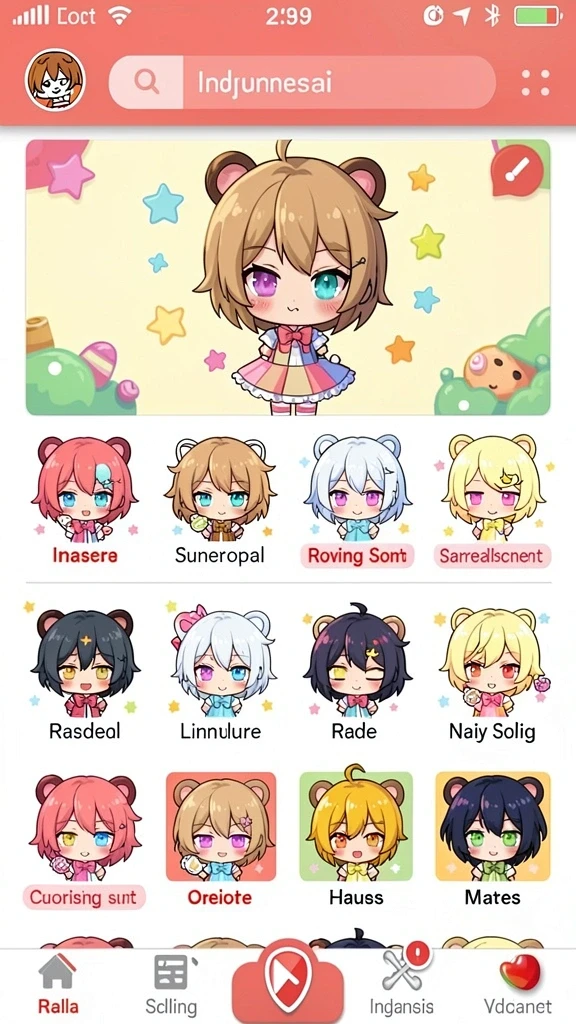Select the Suneropal character

point(220,501)
